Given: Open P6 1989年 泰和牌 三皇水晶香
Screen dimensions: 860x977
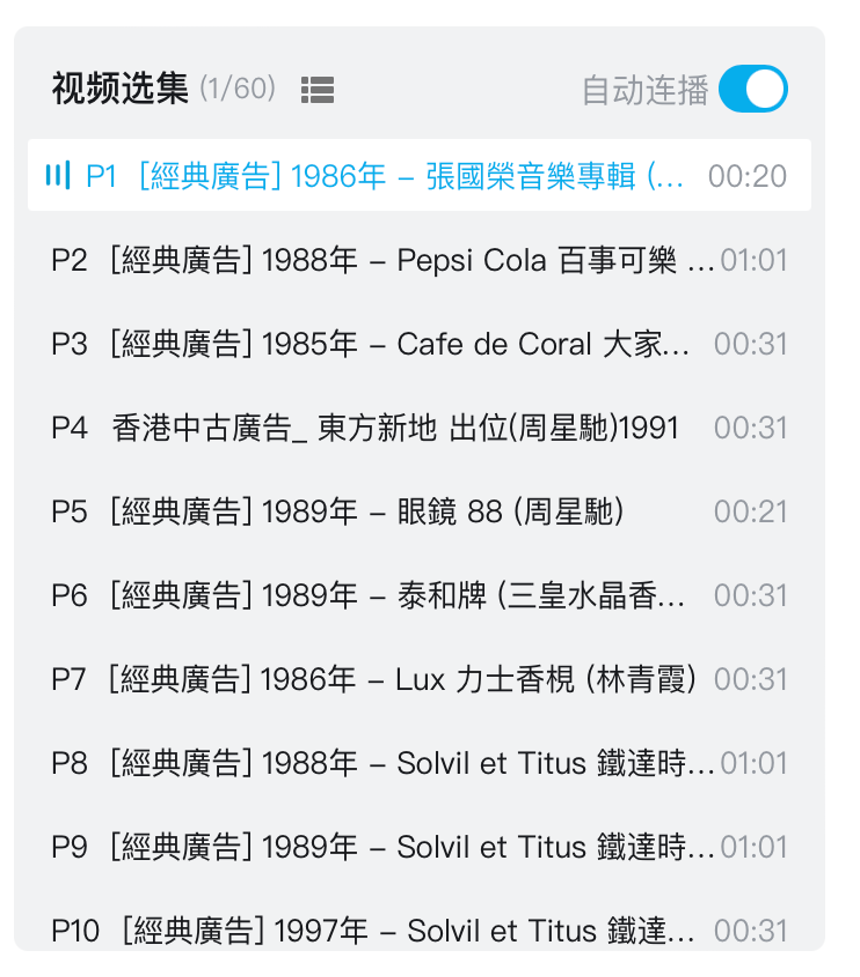Looking at the screenshot, I should 398,597.
